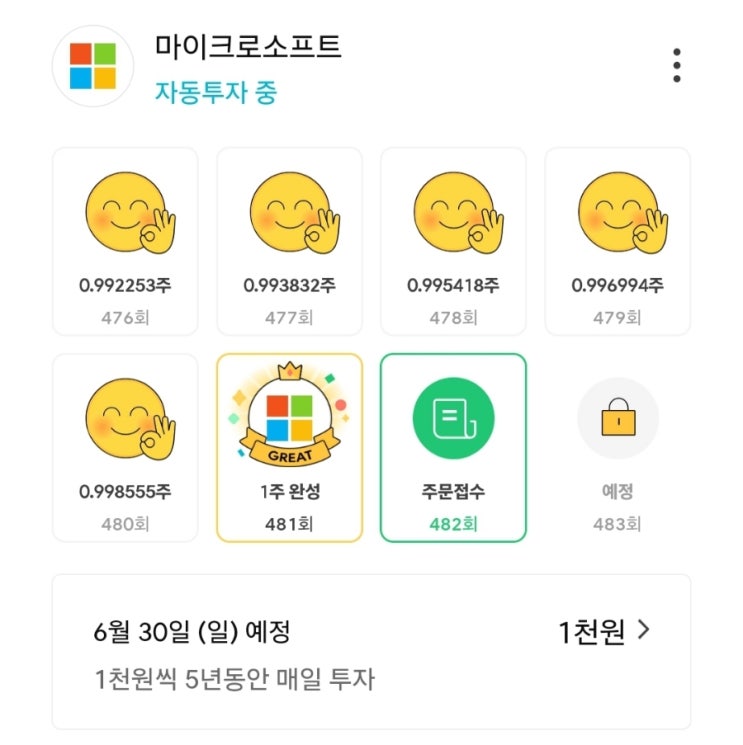Open the 480회 investment card
This screenshot has width=743, height=745.
click(x=125, y=447)
